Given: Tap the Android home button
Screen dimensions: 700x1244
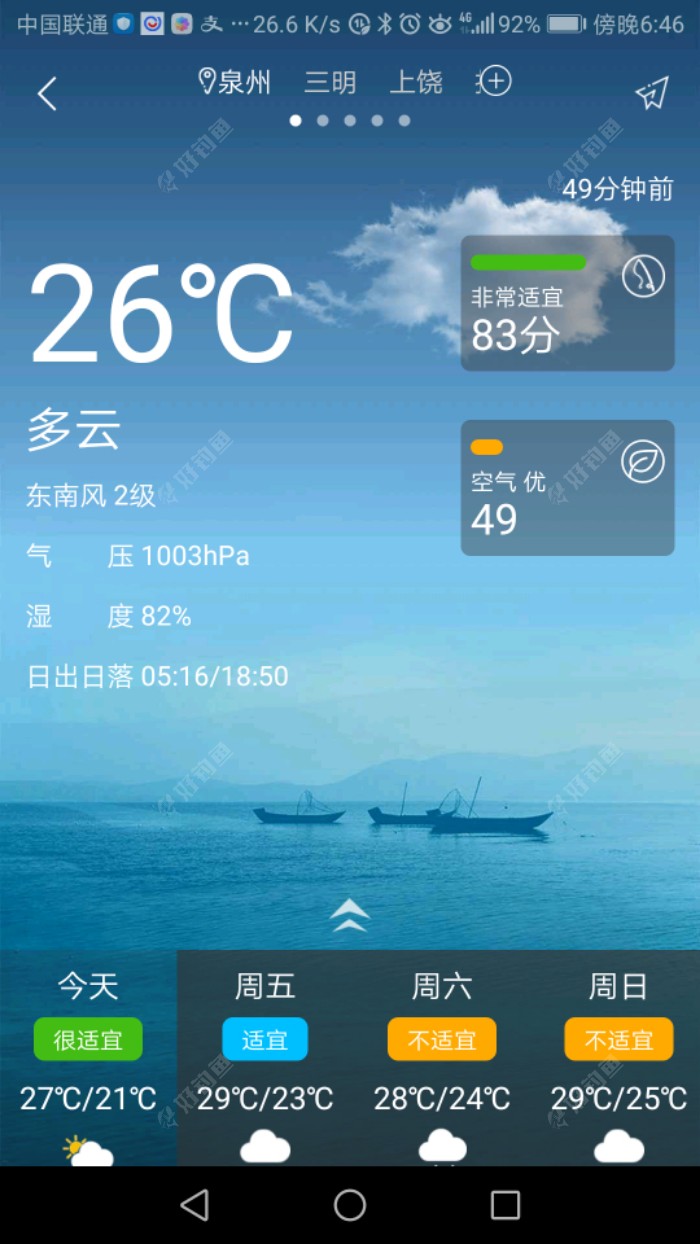Looking at the screenshot, I should point(350,1205).
